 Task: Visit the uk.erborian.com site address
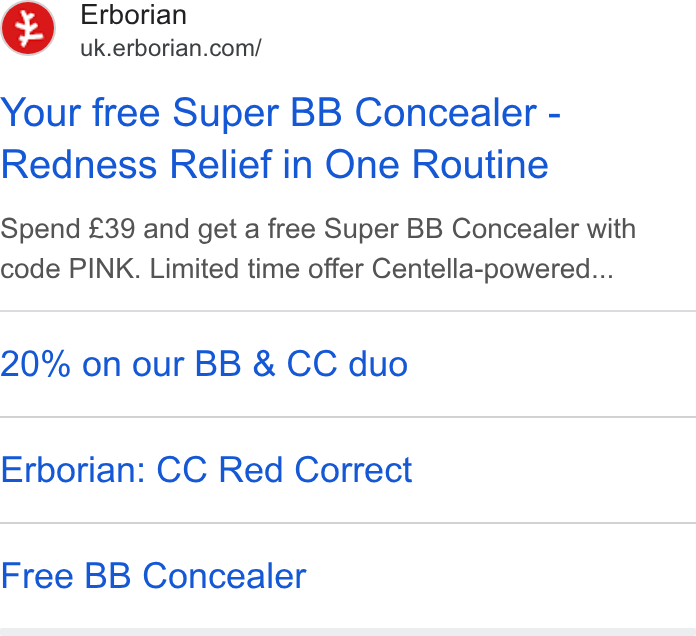(171, 48)
